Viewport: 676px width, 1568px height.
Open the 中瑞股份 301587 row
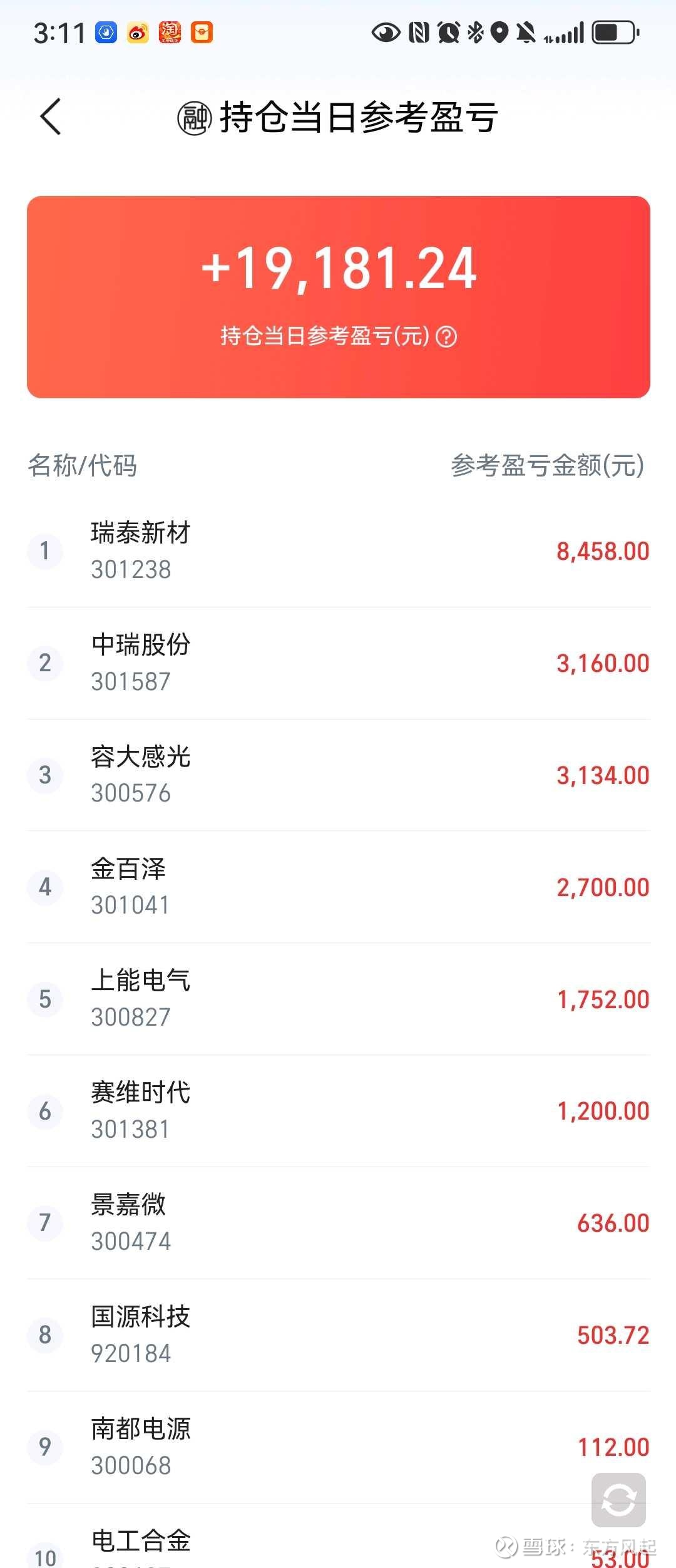(338, 663)
